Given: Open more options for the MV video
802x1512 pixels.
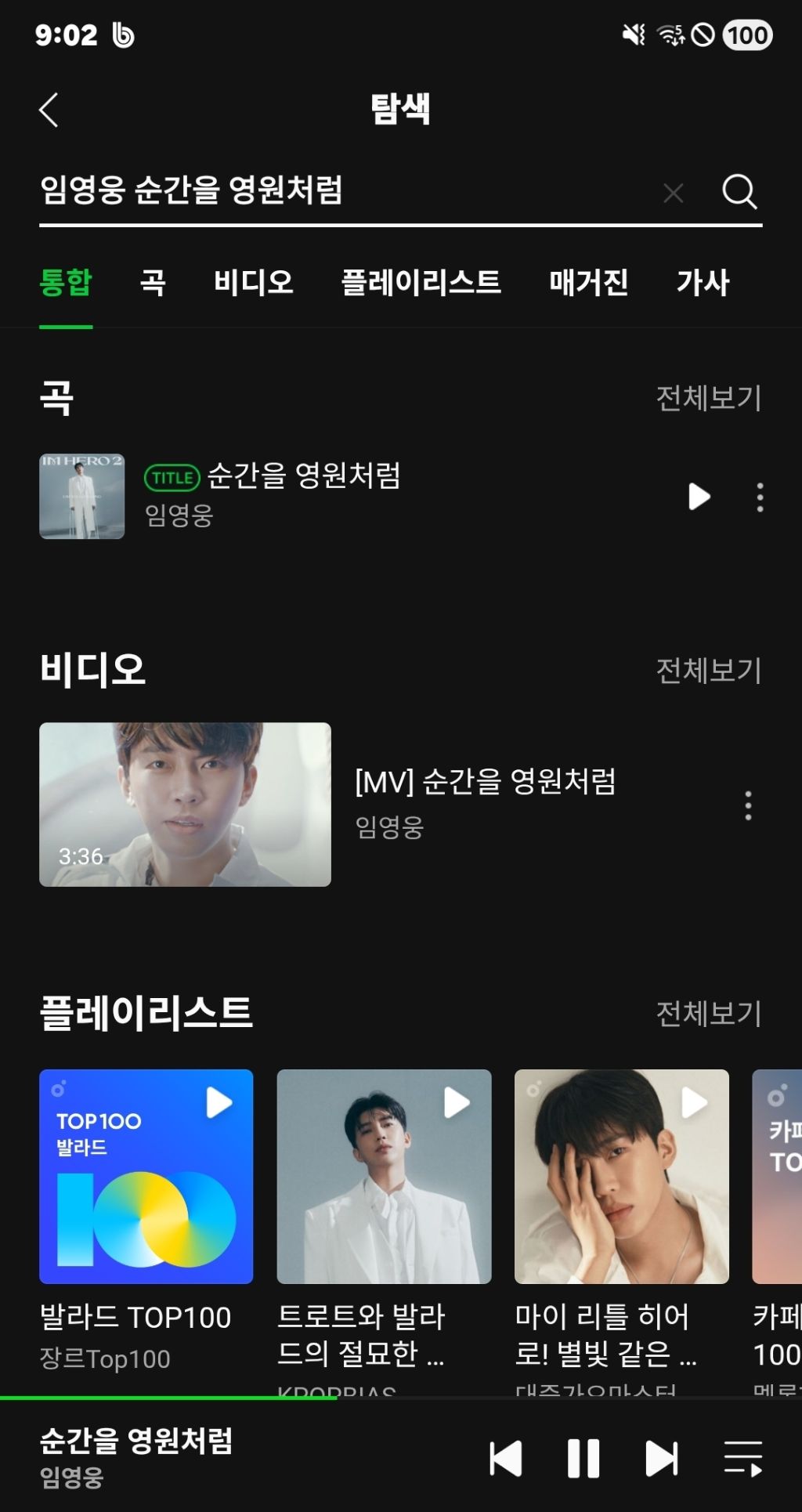Looking at the screenshot, I should (748, 805).
